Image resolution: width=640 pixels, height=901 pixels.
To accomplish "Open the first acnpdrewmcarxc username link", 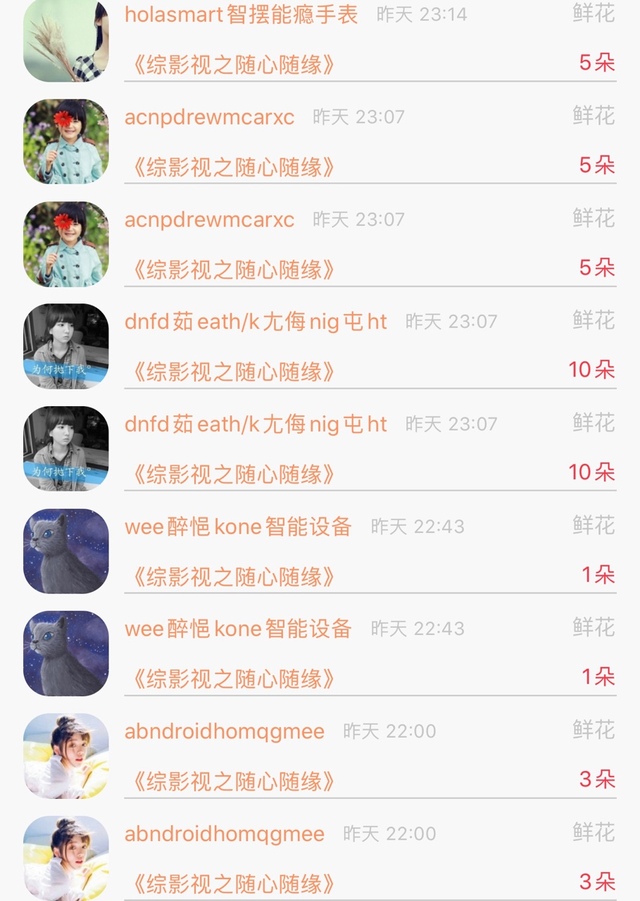I will coord(210,117).
